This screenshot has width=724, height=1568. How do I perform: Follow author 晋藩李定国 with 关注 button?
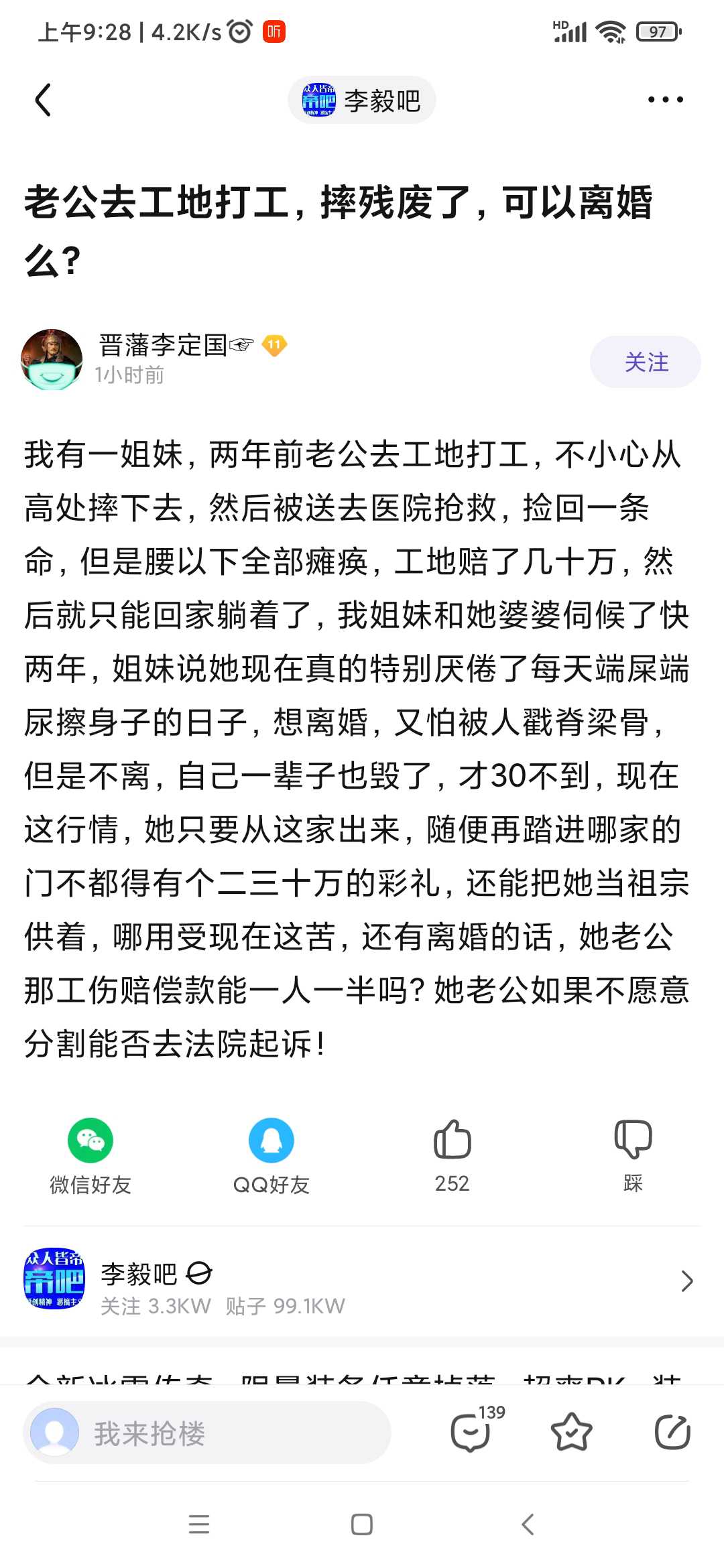646,362
